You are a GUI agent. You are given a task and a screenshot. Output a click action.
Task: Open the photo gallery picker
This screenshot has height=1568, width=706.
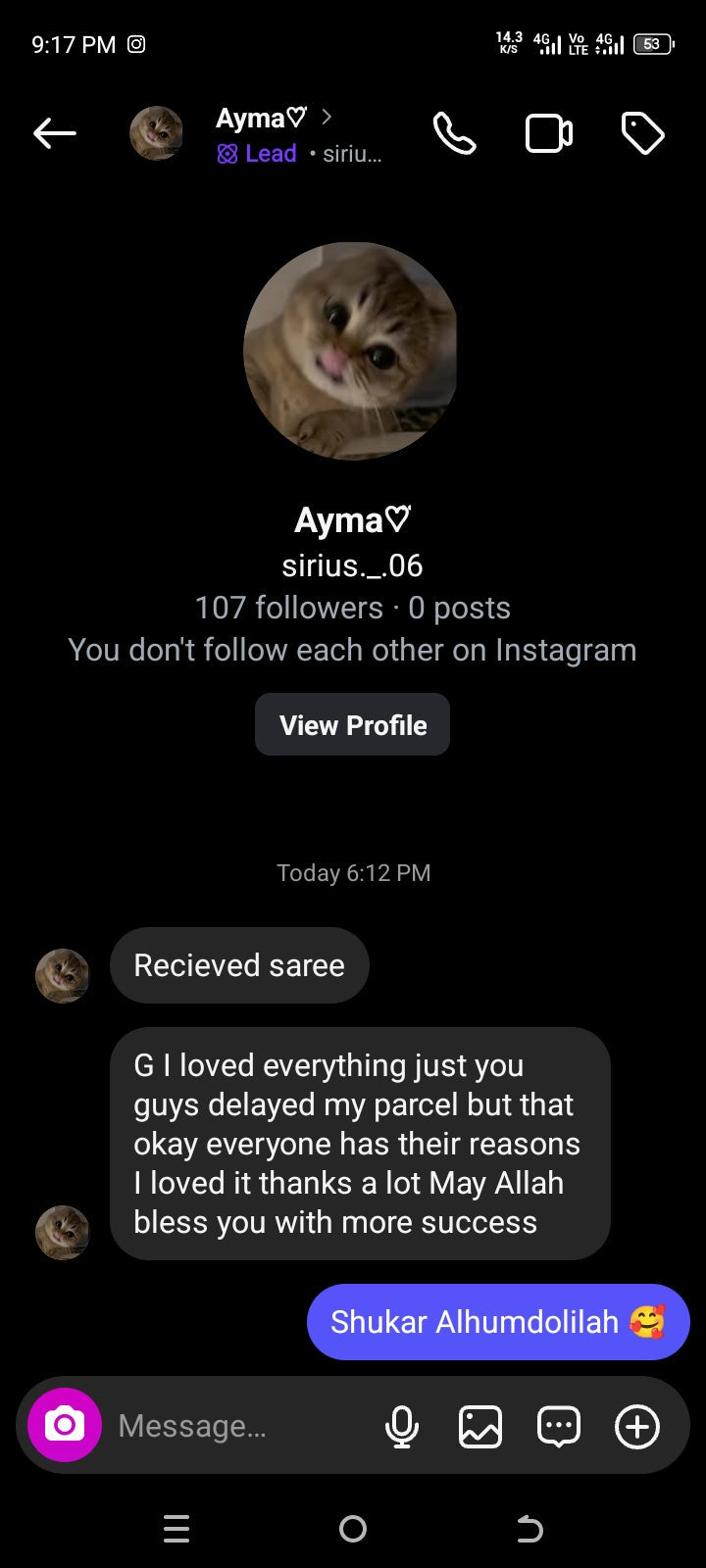point(480,1426)
